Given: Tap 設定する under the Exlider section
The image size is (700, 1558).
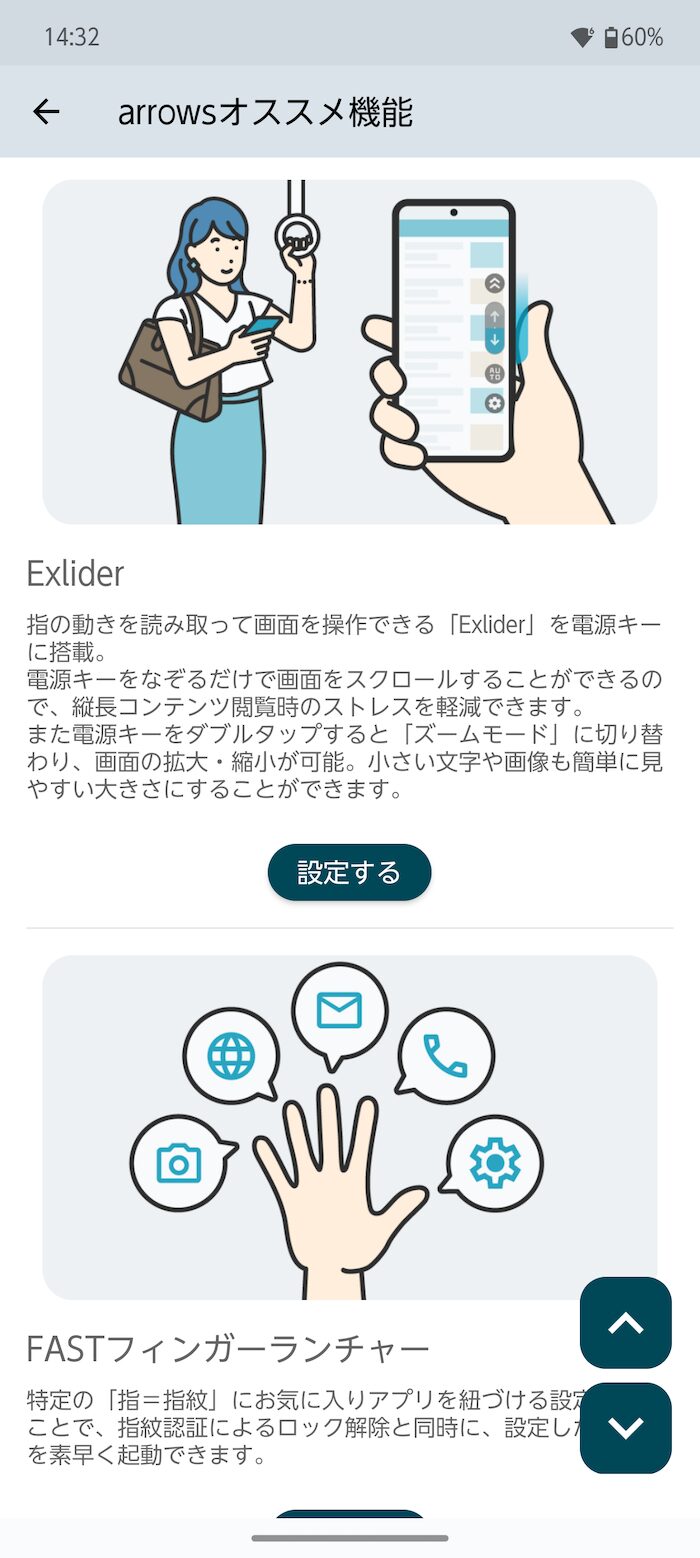Looking at the screenshot, I should (x=349, y=872).
